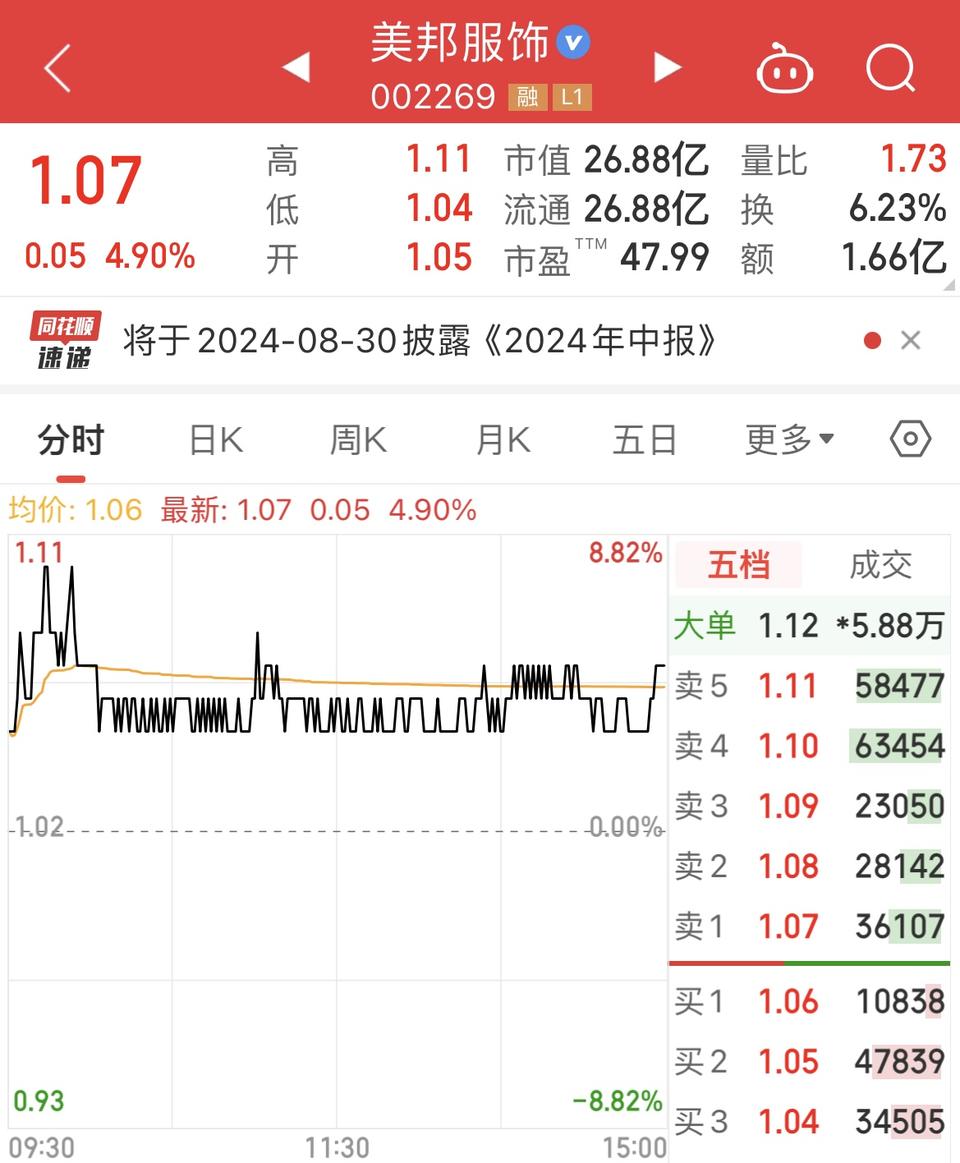Tap the 买1 price row at 1.06
This screenshot has height=1163, width=960.
point(808,1001)
